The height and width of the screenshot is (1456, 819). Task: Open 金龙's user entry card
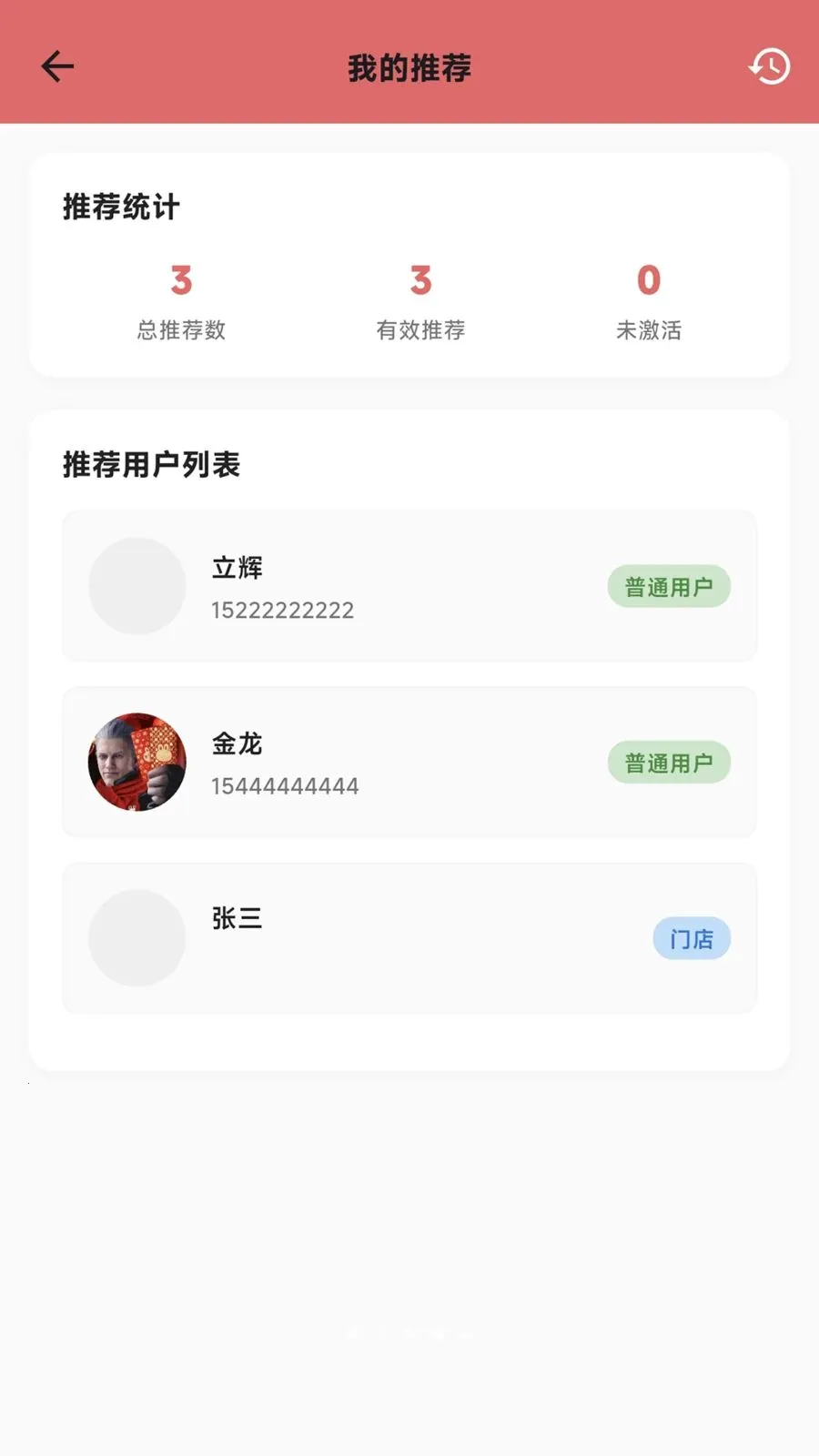(x=409, y=763)
